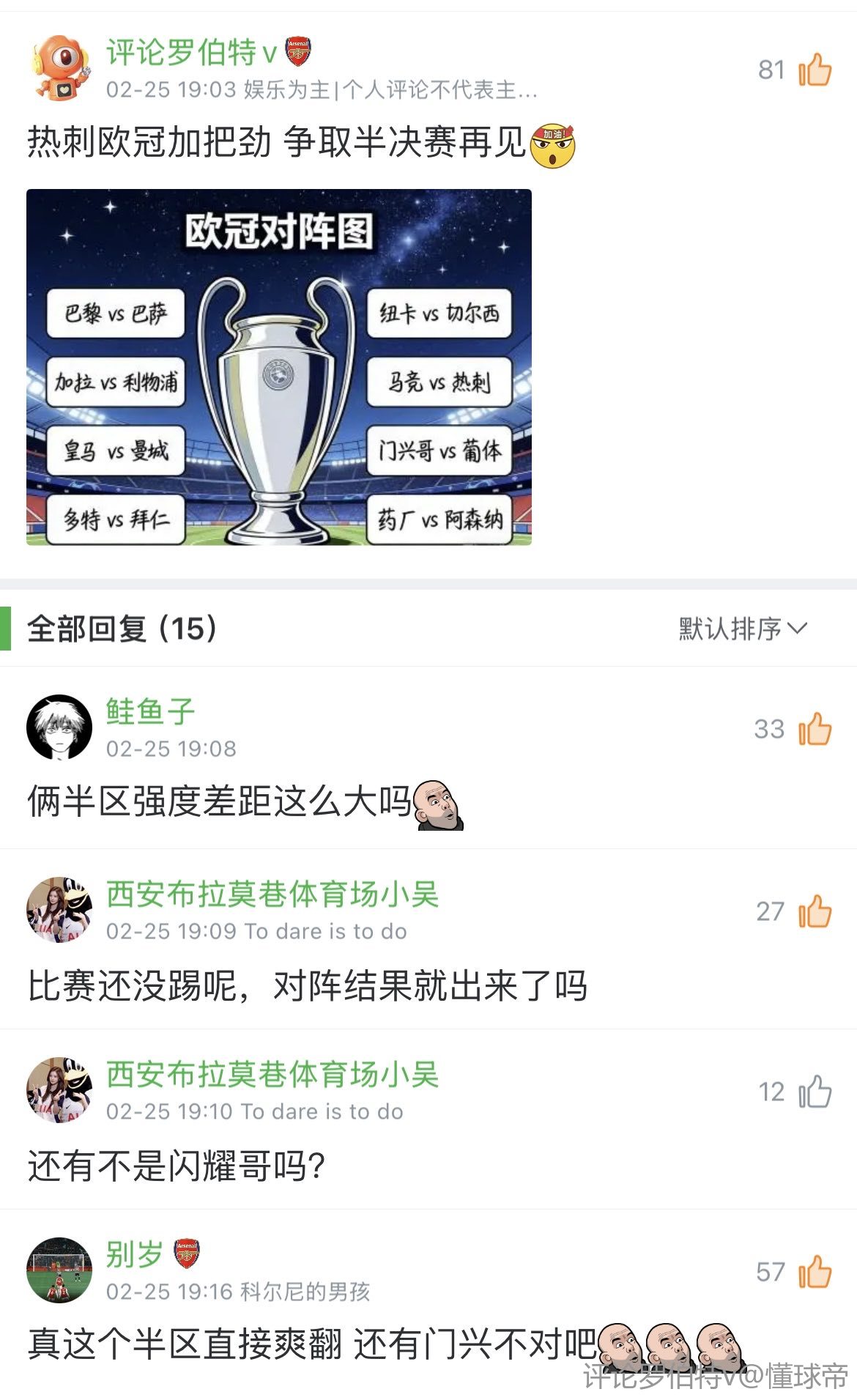The height and width of the screenshot is (1400, 857).
Task: Open 别岁's profile avatar
Action: pyautogui.click(x=59, y=1270)
